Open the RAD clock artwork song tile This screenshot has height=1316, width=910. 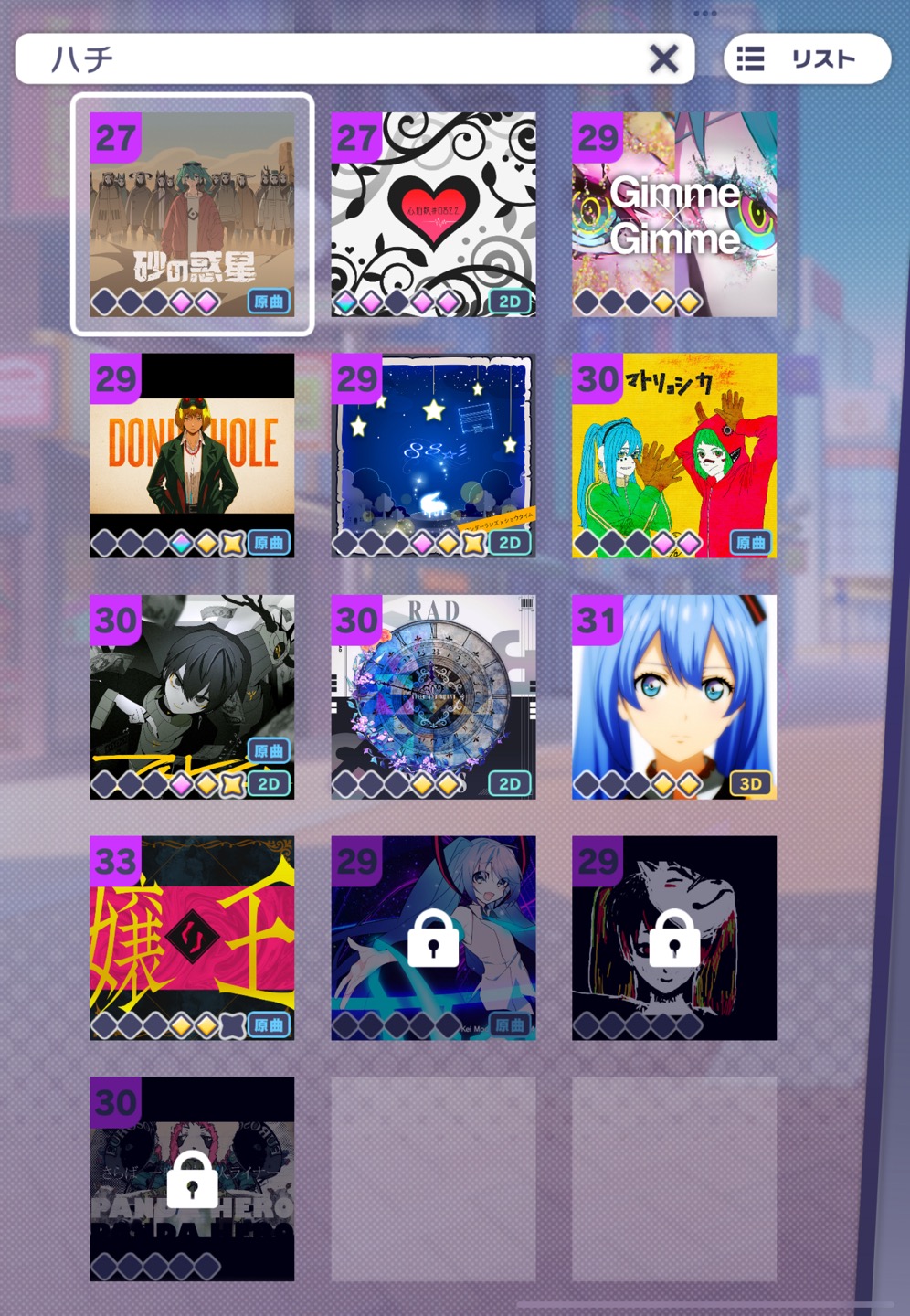tap(433, 696)
